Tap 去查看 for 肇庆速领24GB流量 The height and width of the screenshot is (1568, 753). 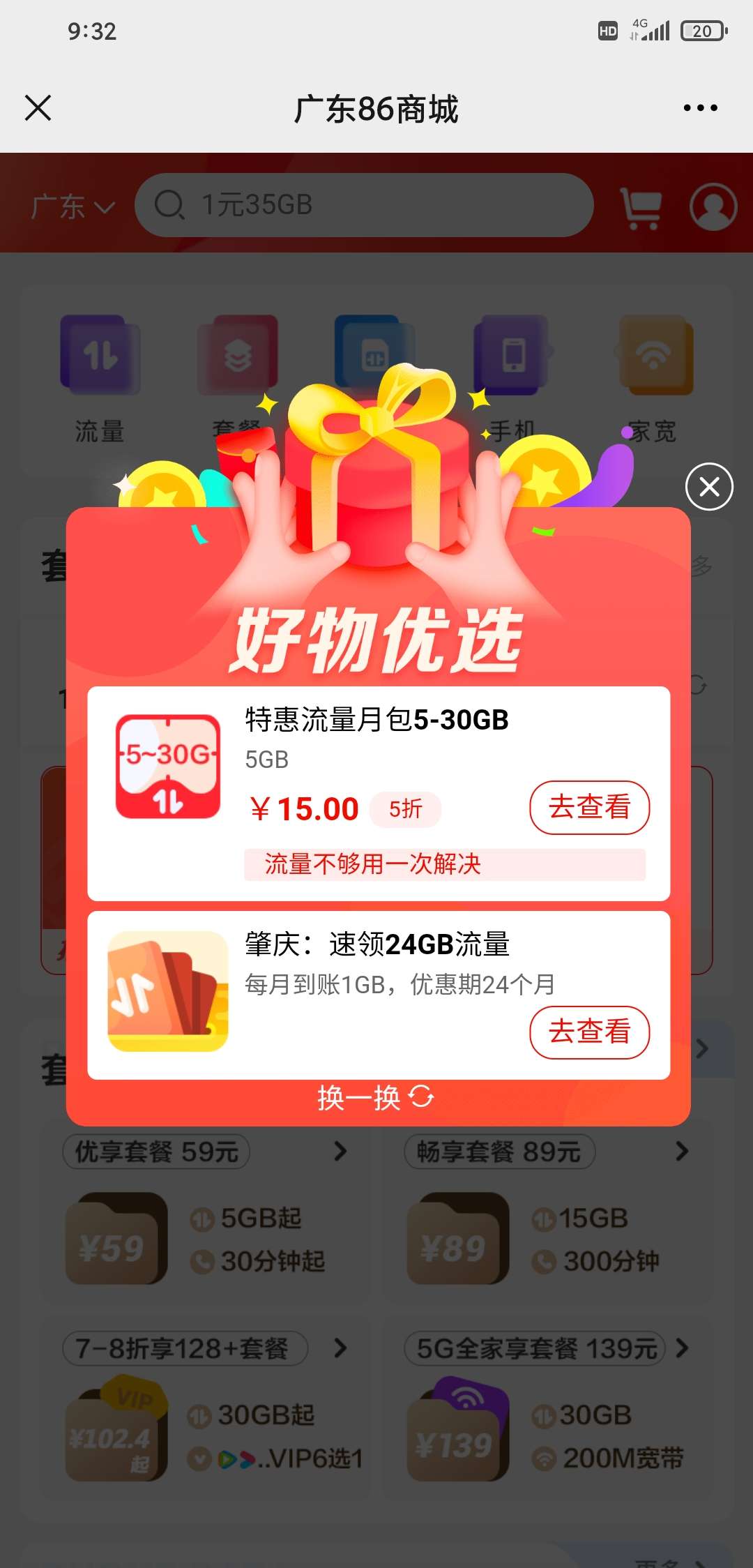point(589,1032)
